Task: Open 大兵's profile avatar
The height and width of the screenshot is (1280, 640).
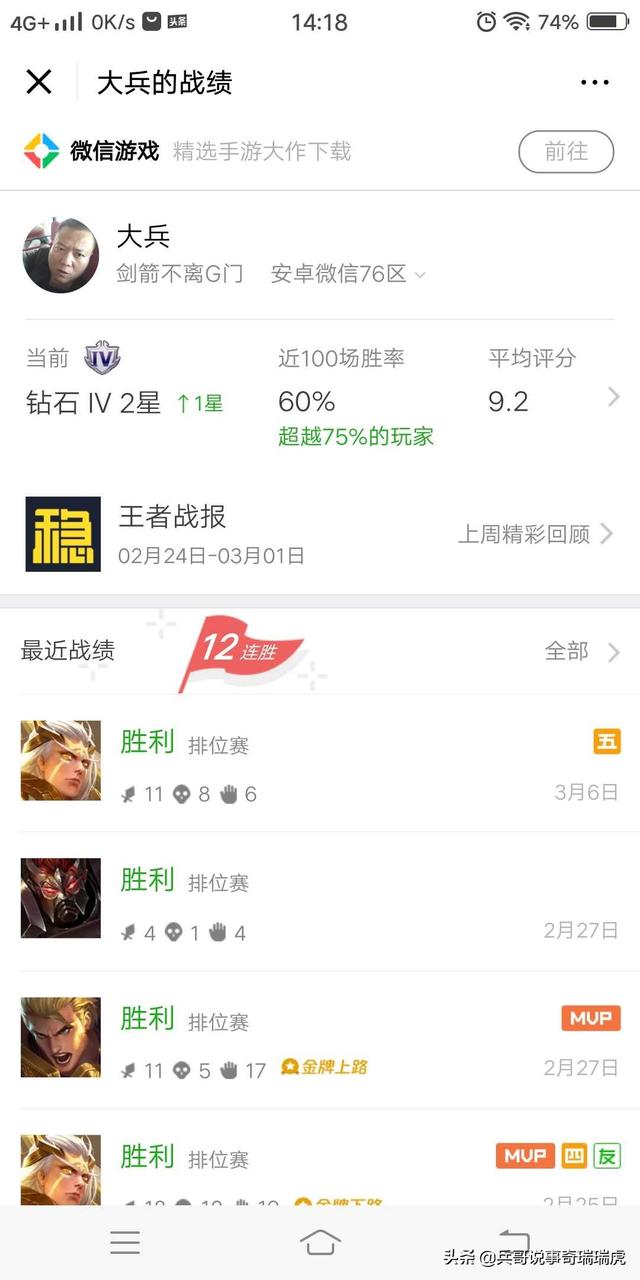Action: tap(61, 256)
